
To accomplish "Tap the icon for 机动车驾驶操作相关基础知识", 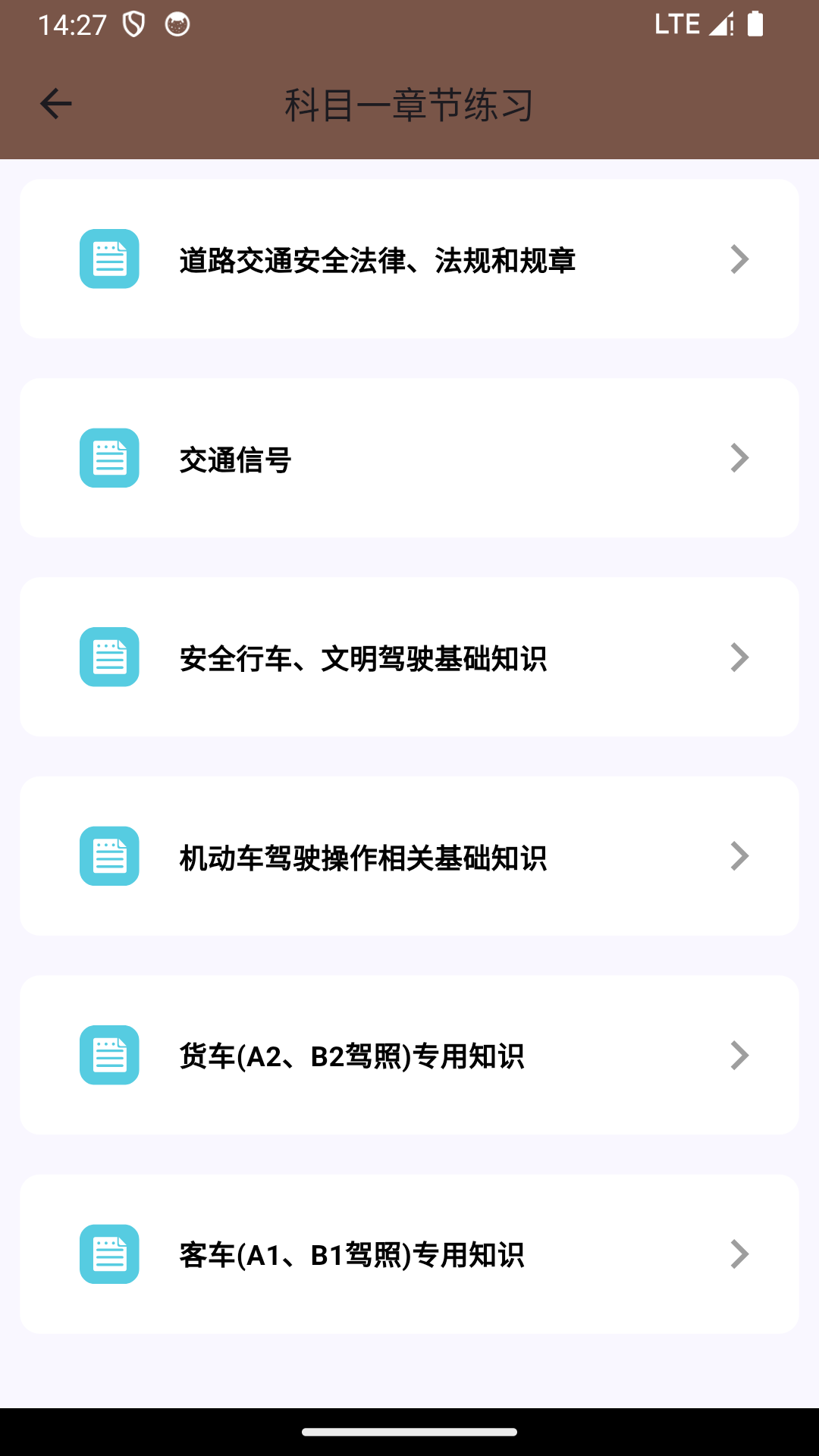I will coord(108,855).
